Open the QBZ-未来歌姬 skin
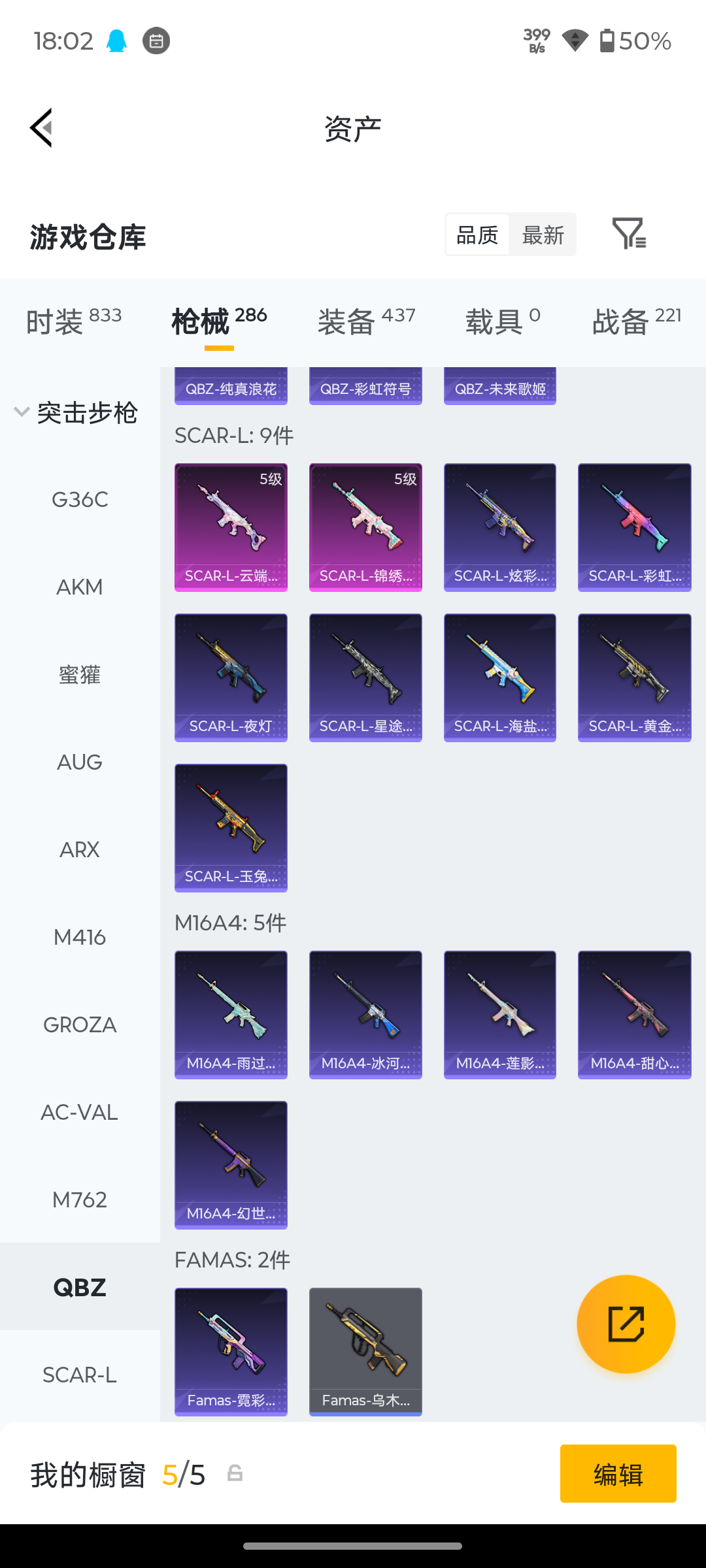The image size is (706, 1568). pos(500,386)
